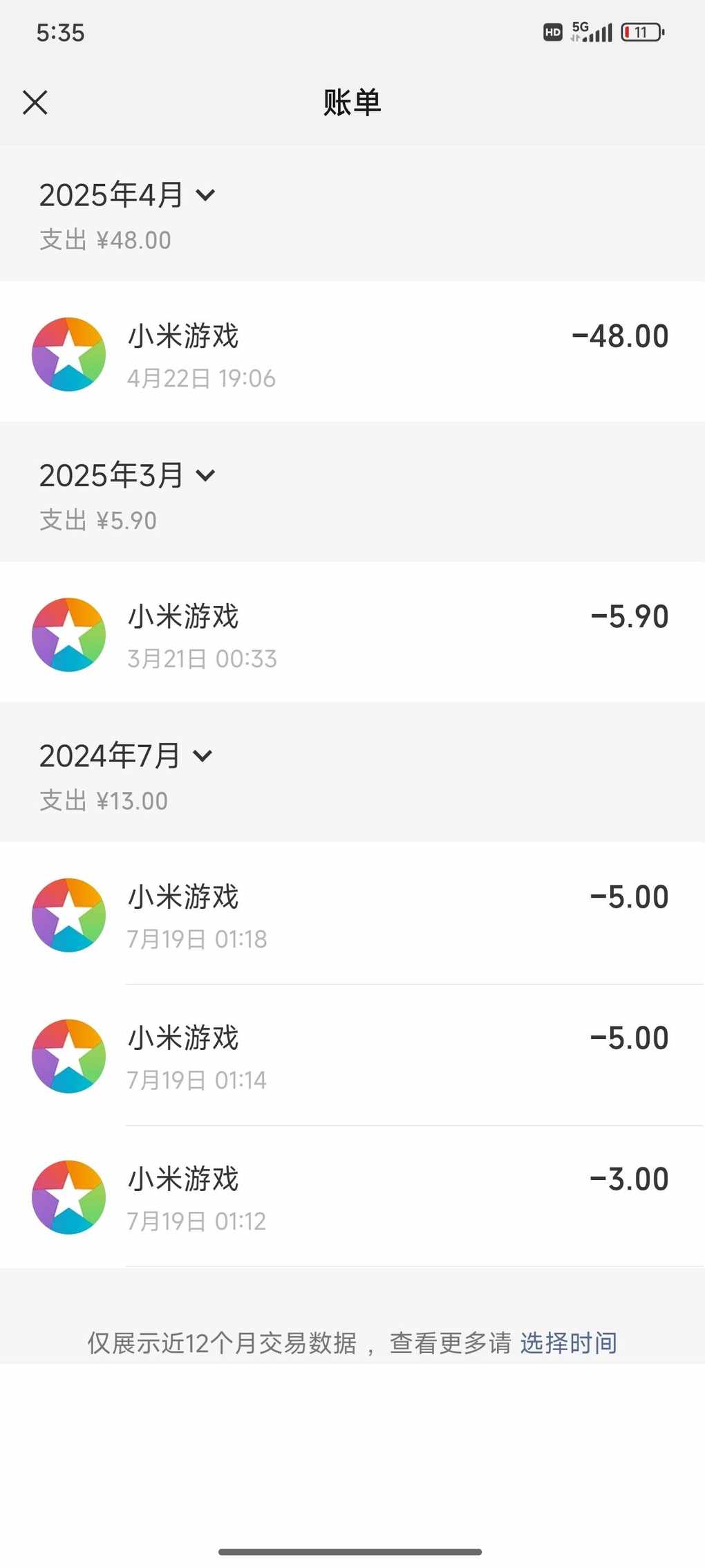This screenshot has width=705, height=1568.
Task: View the 小米游戏 −5.90 transaction details
Action: 352,632
